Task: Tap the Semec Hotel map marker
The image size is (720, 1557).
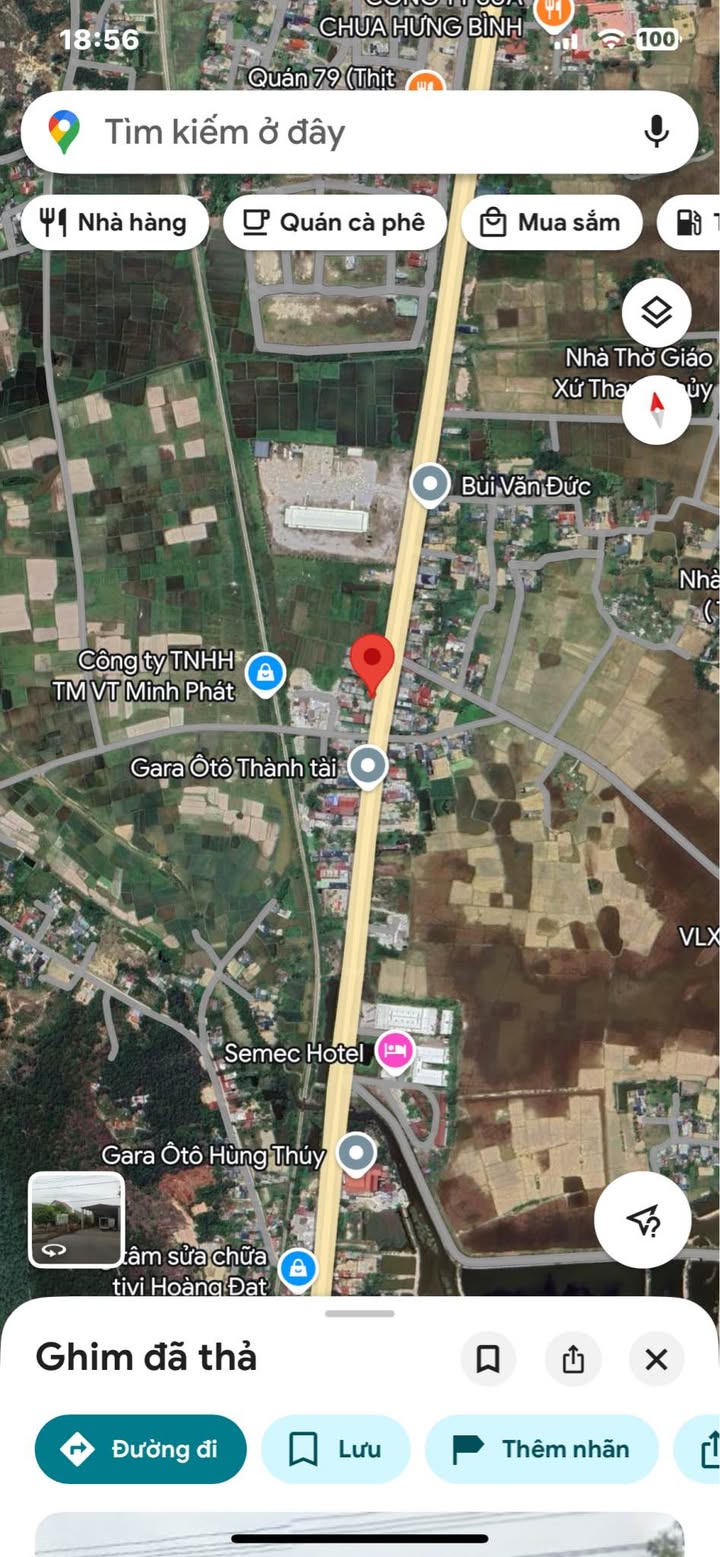Action: point(395,1052)
